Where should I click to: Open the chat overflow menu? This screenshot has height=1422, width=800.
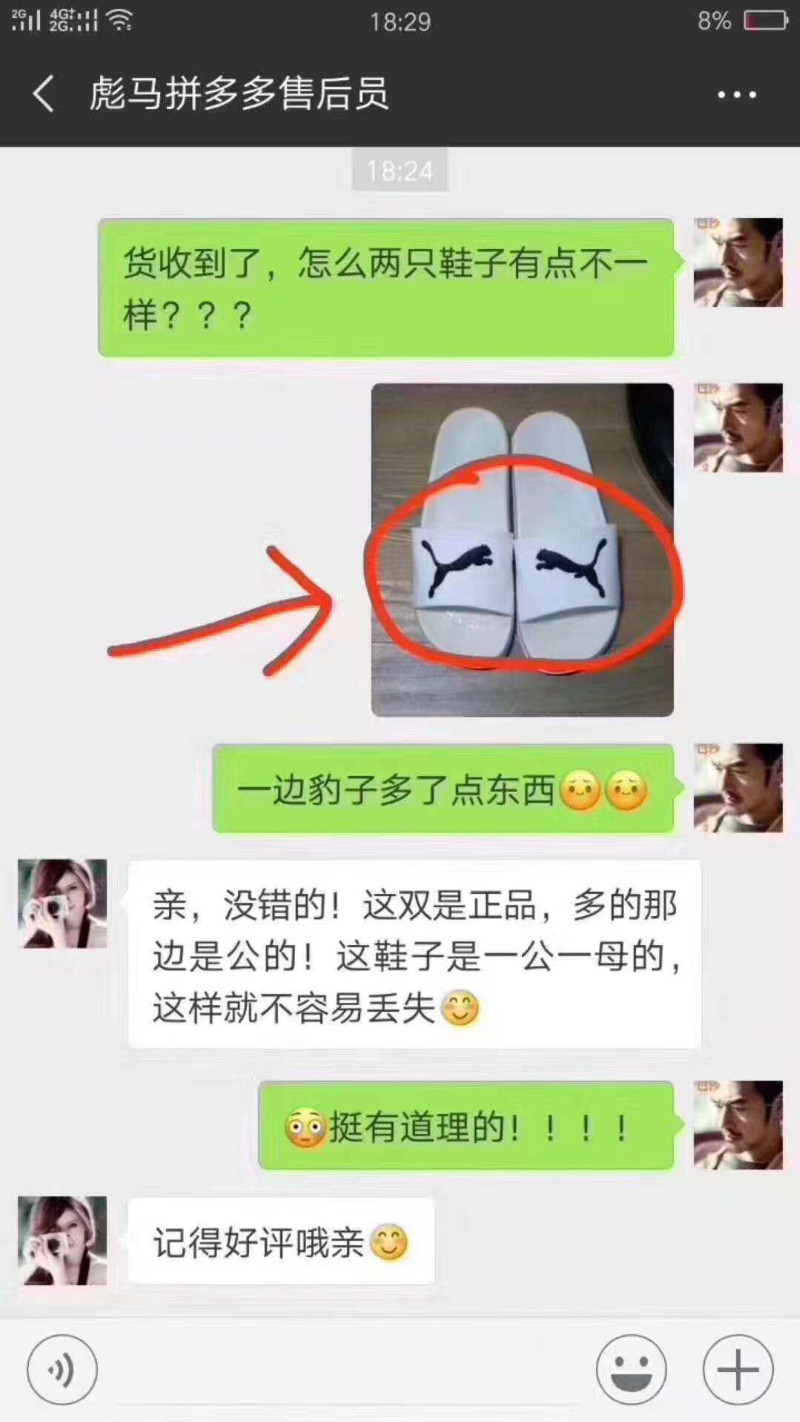(x=737, y=96)
